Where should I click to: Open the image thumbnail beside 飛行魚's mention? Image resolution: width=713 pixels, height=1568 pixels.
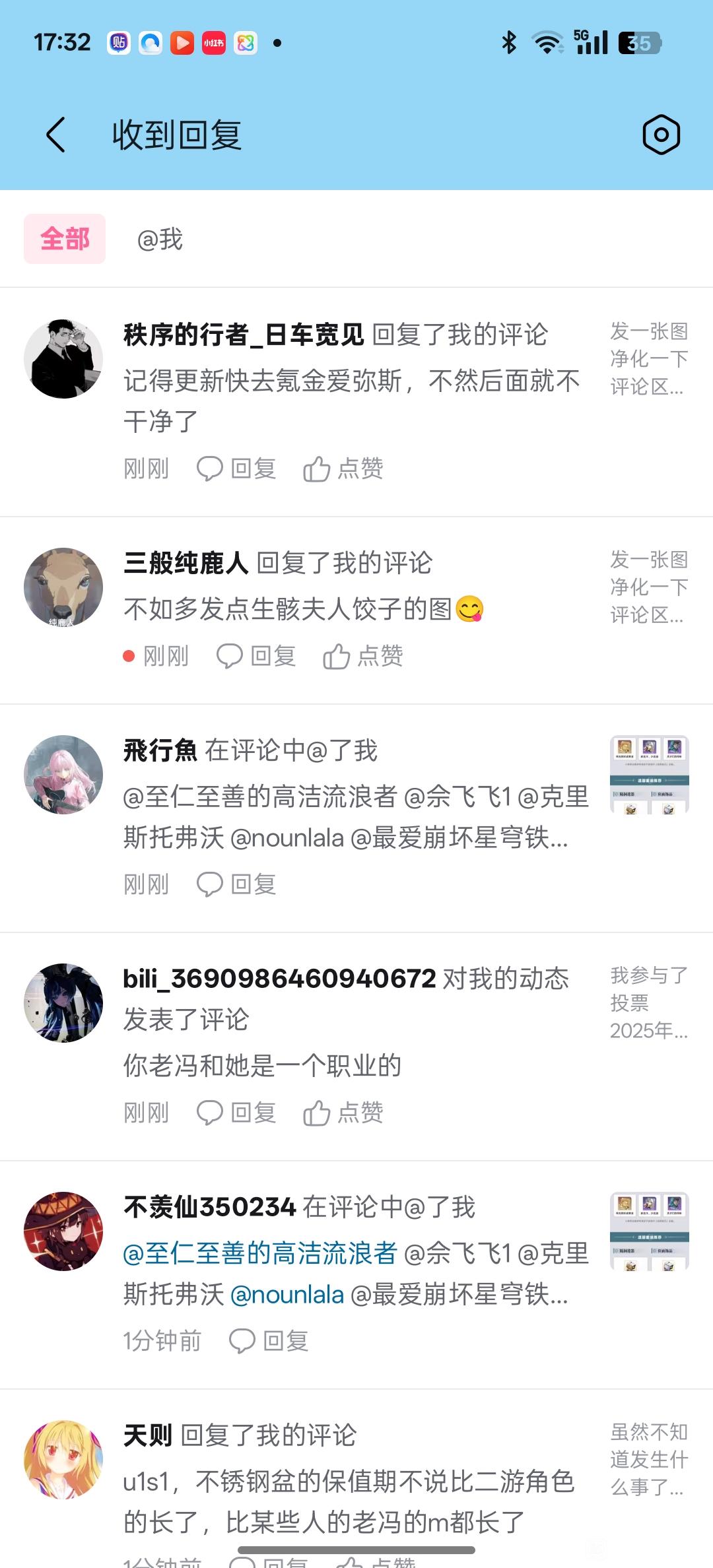[x=649, y=775]
